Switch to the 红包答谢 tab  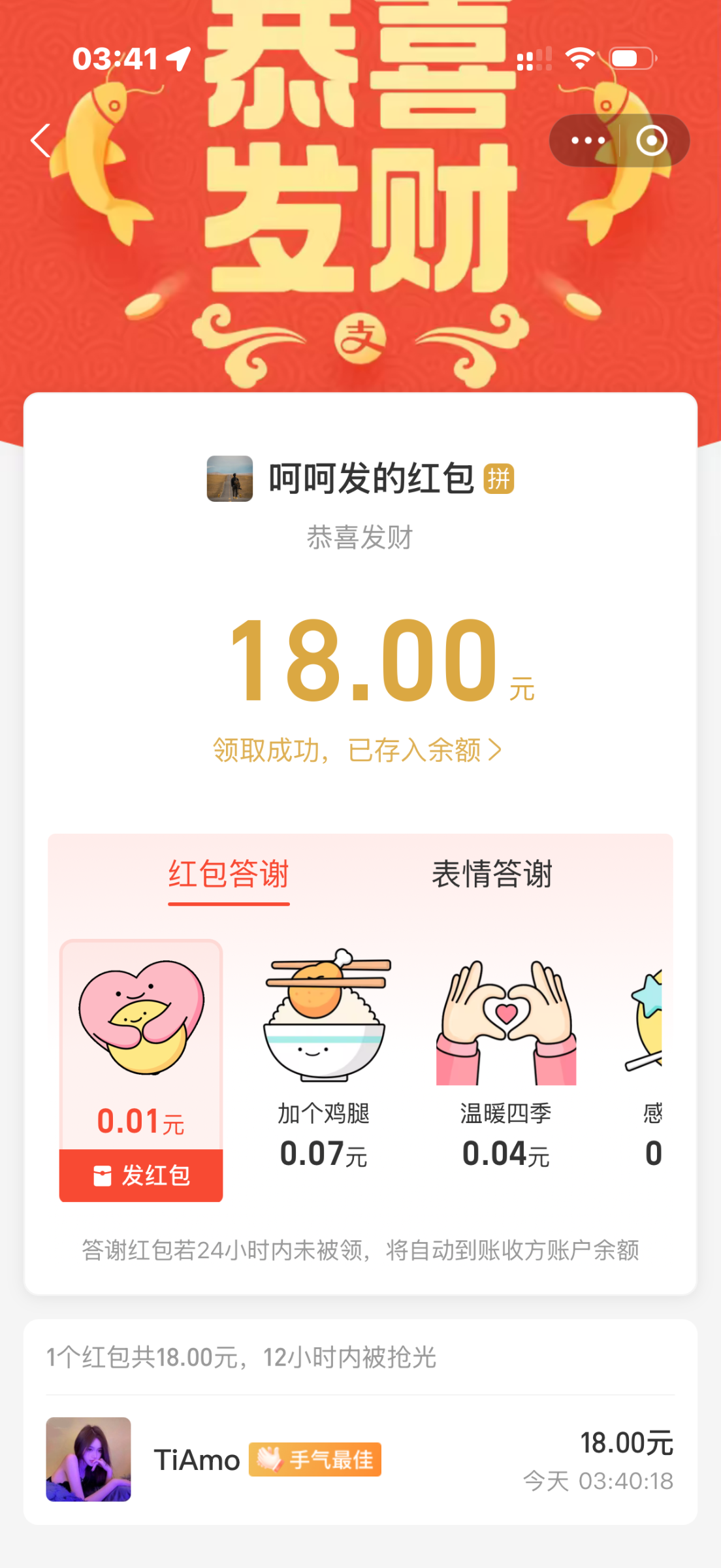(x=229, y=874)
